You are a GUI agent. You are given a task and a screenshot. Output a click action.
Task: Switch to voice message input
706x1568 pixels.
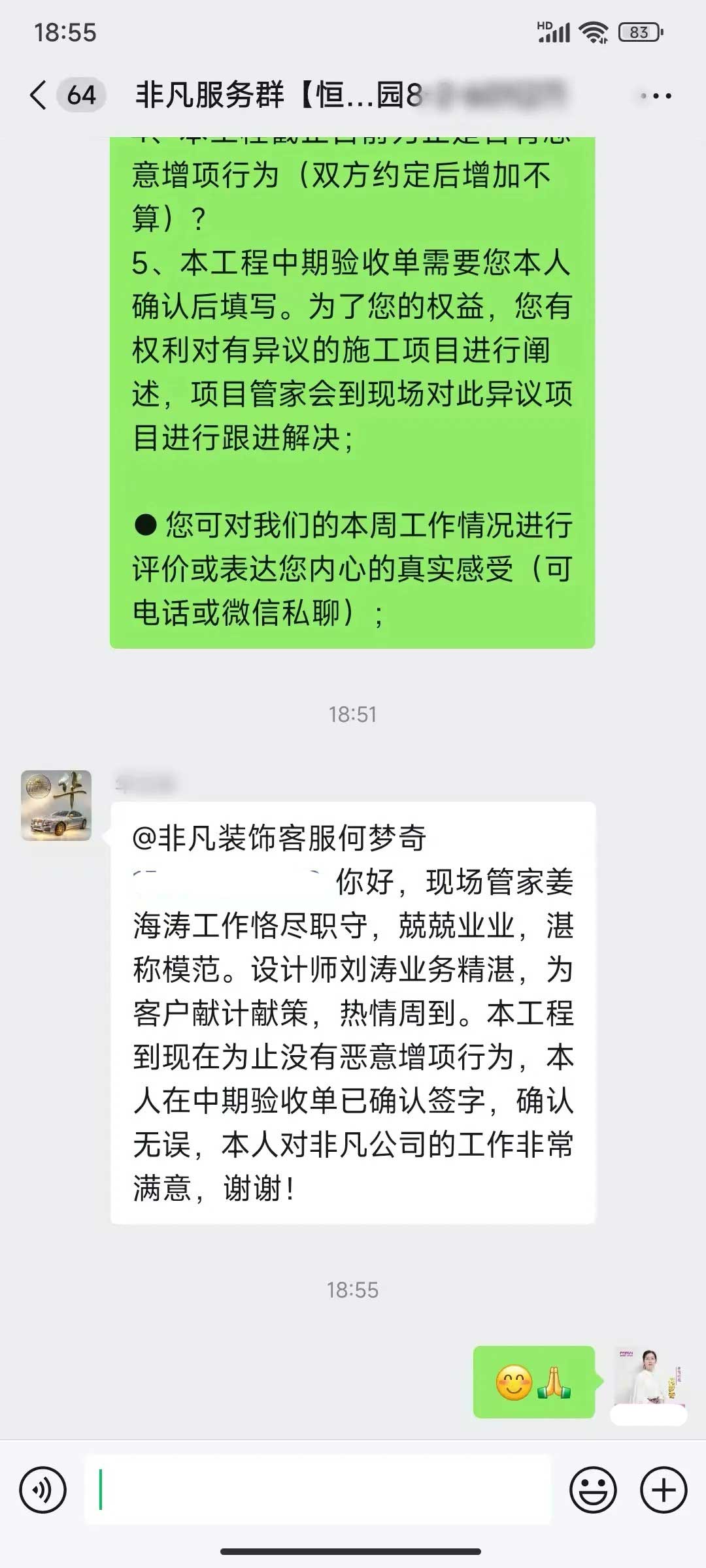click(43, 1490)
